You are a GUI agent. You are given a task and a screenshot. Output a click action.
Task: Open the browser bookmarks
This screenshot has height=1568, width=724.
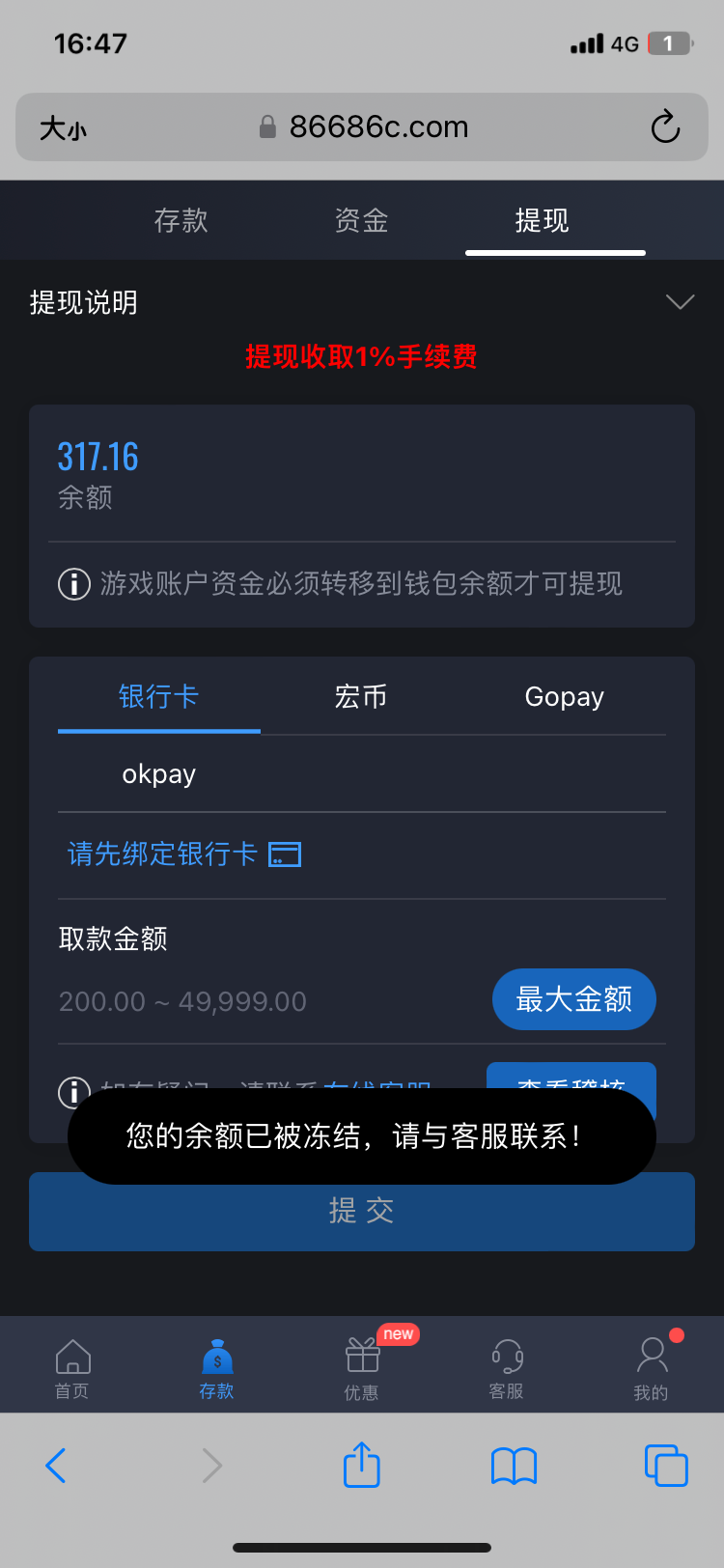514,1465
